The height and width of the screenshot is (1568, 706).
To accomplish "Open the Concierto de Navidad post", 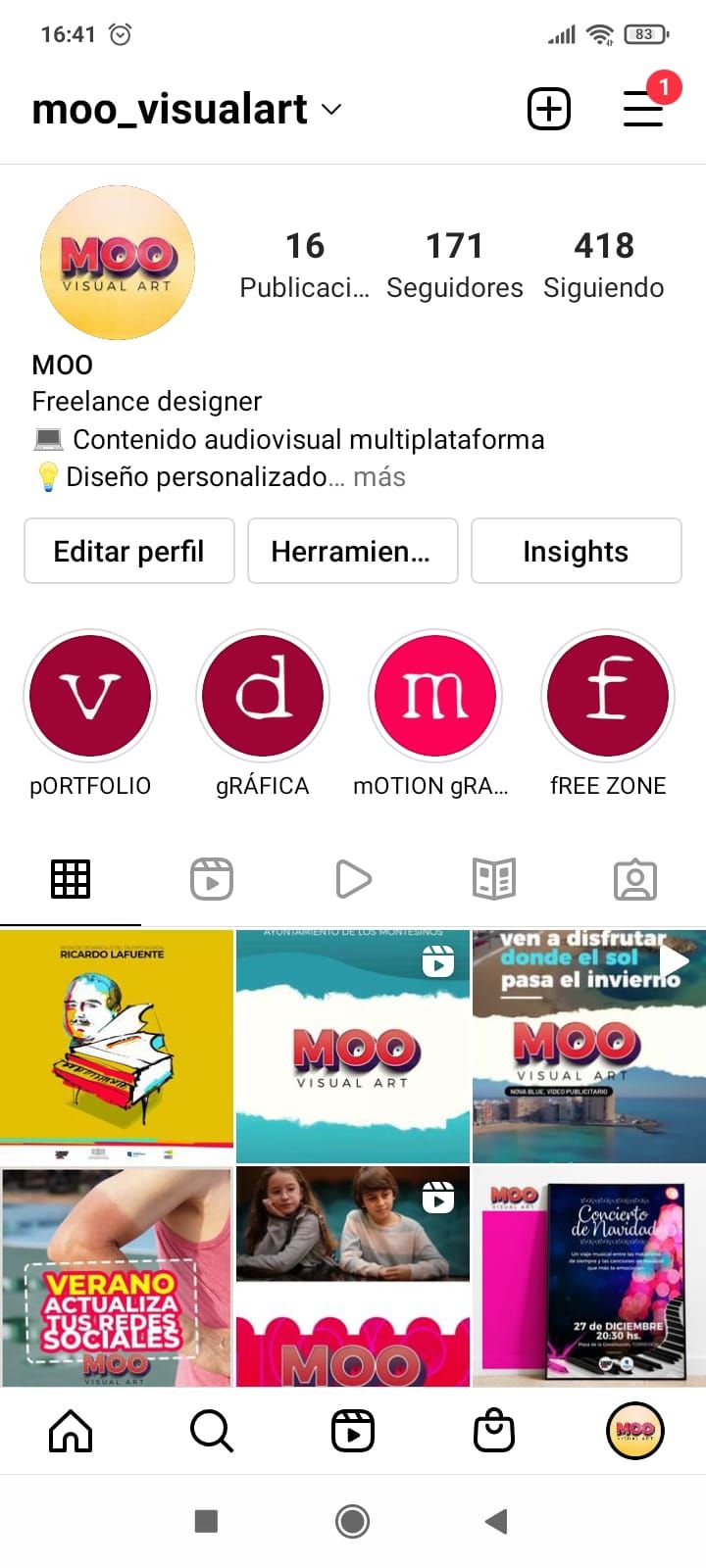I will pos(589,1276).
